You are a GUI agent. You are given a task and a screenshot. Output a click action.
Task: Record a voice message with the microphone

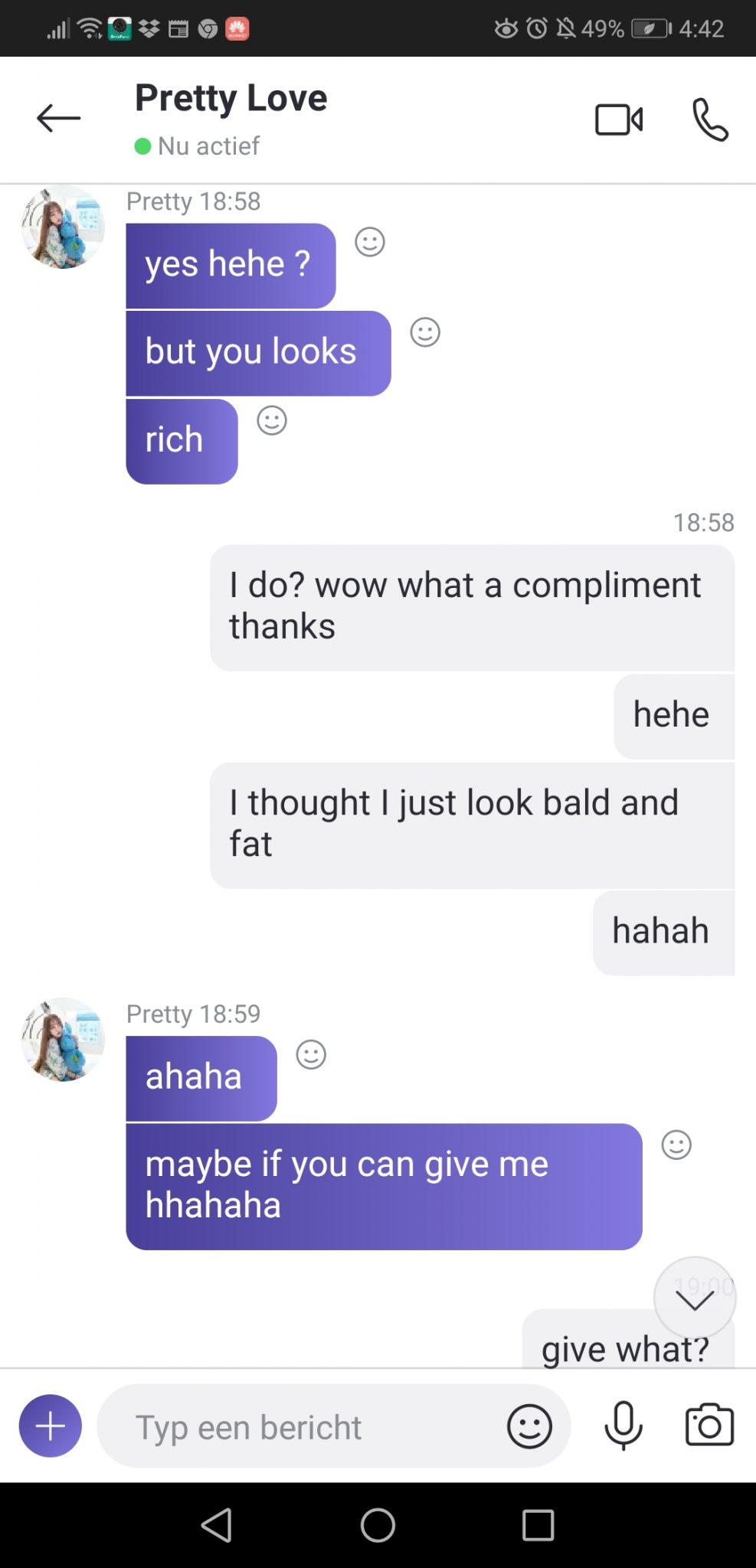(623, 1426)
